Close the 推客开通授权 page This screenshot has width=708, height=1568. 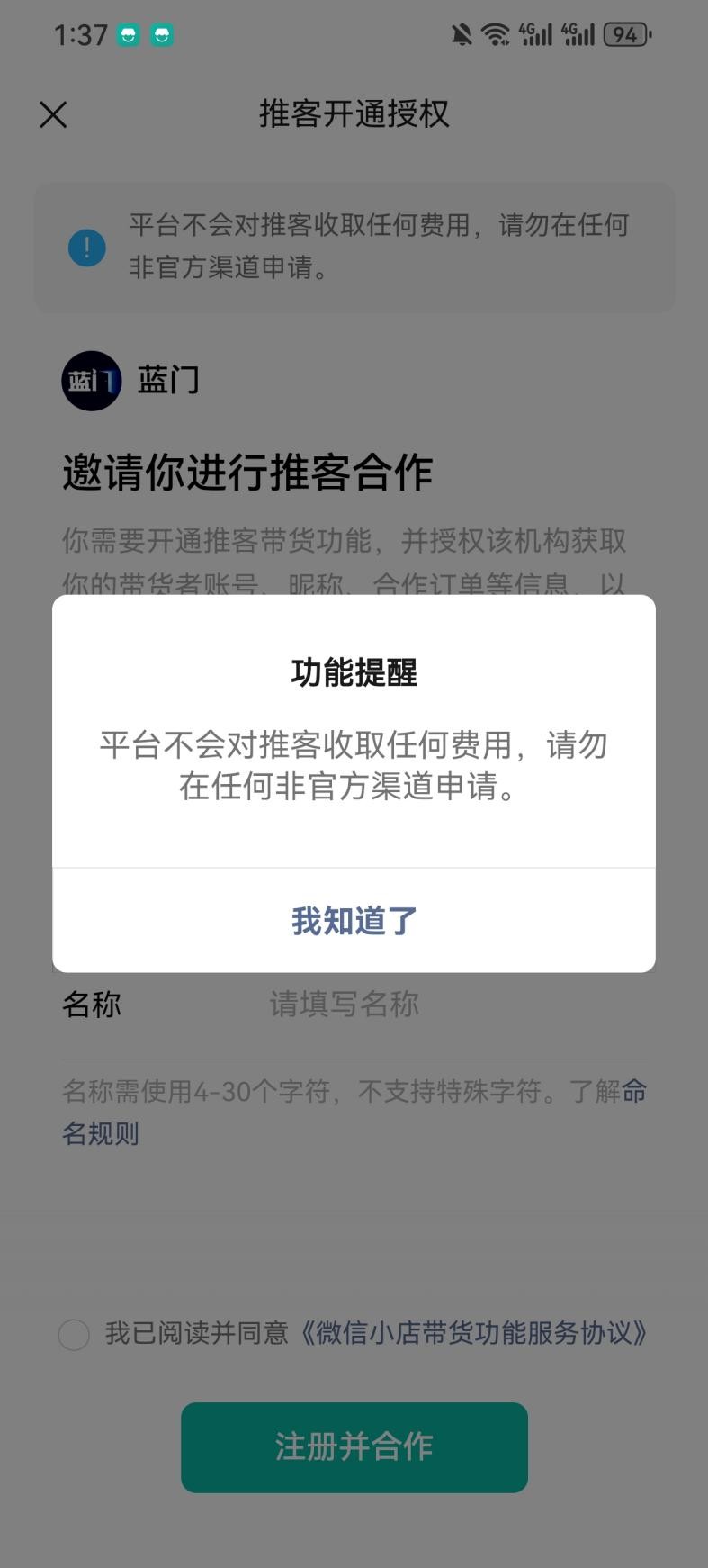coord(54,114)
